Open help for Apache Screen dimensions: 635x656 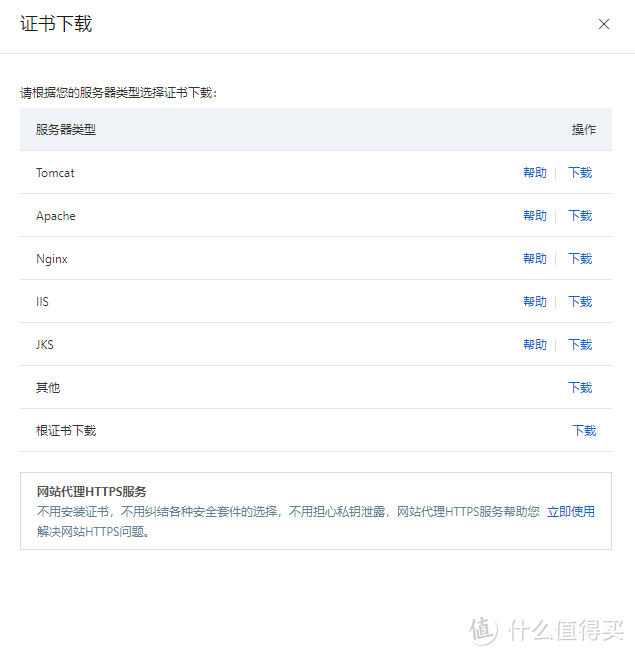(535, 216)
